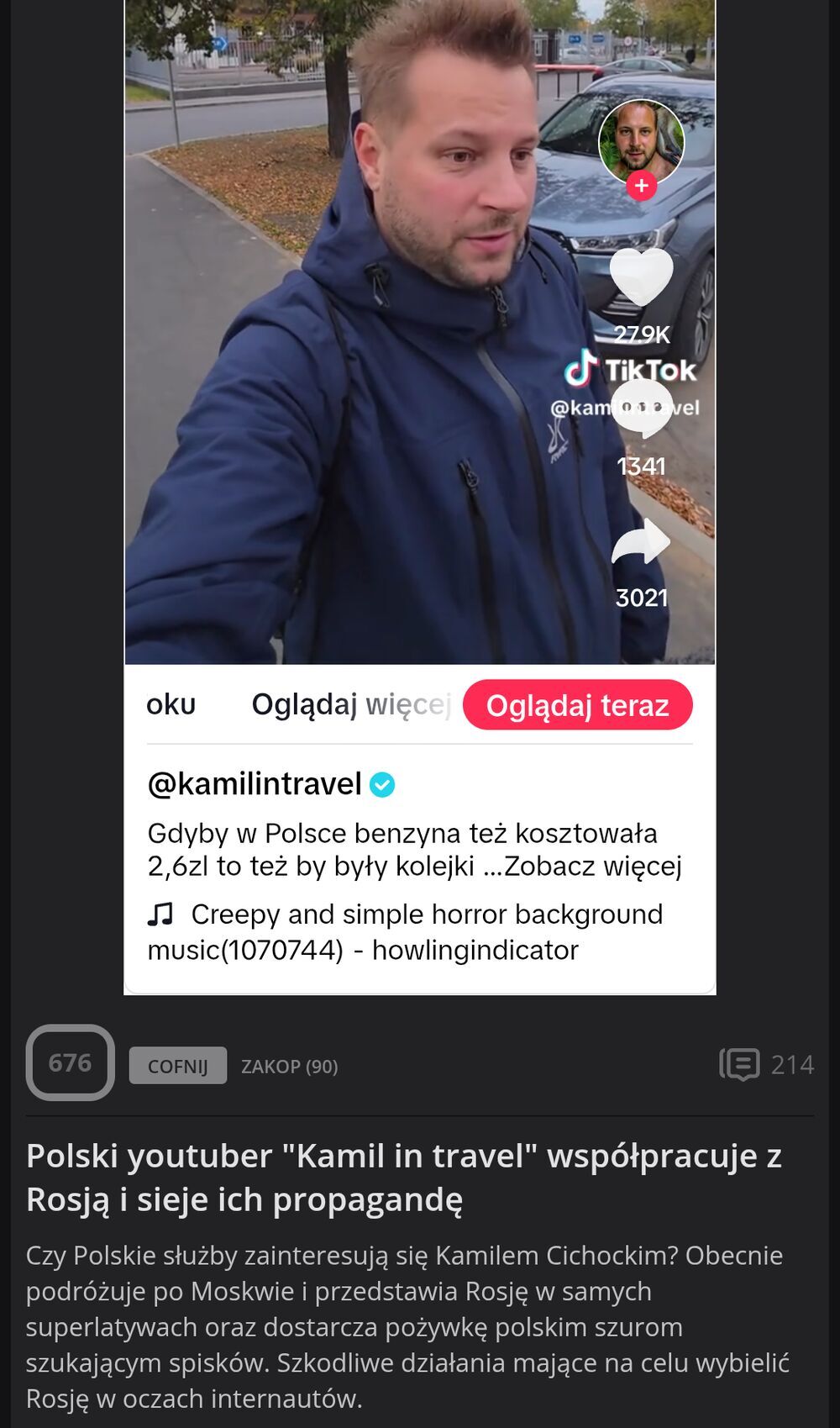The width and height of the screenshot is (840, 1428).
Task: Follow the creator with the plus badge
Action: (x=641, y=186)
